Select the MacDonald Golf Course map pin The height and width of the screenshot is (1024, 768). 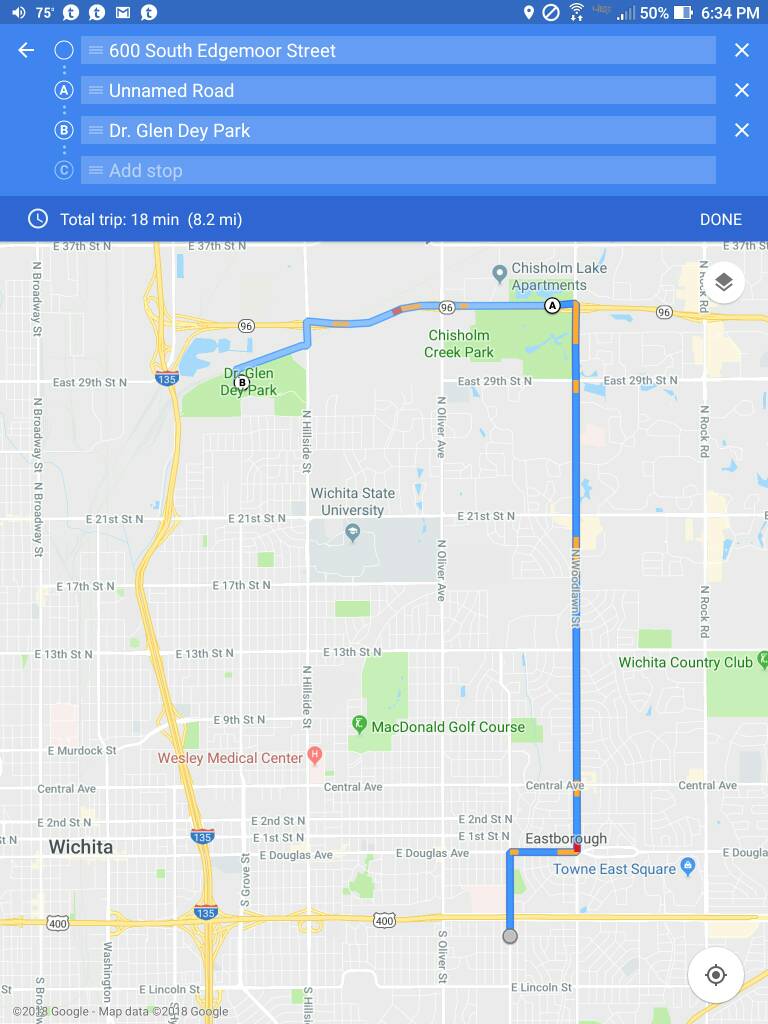pyautogui.click(x=359, y=724)
